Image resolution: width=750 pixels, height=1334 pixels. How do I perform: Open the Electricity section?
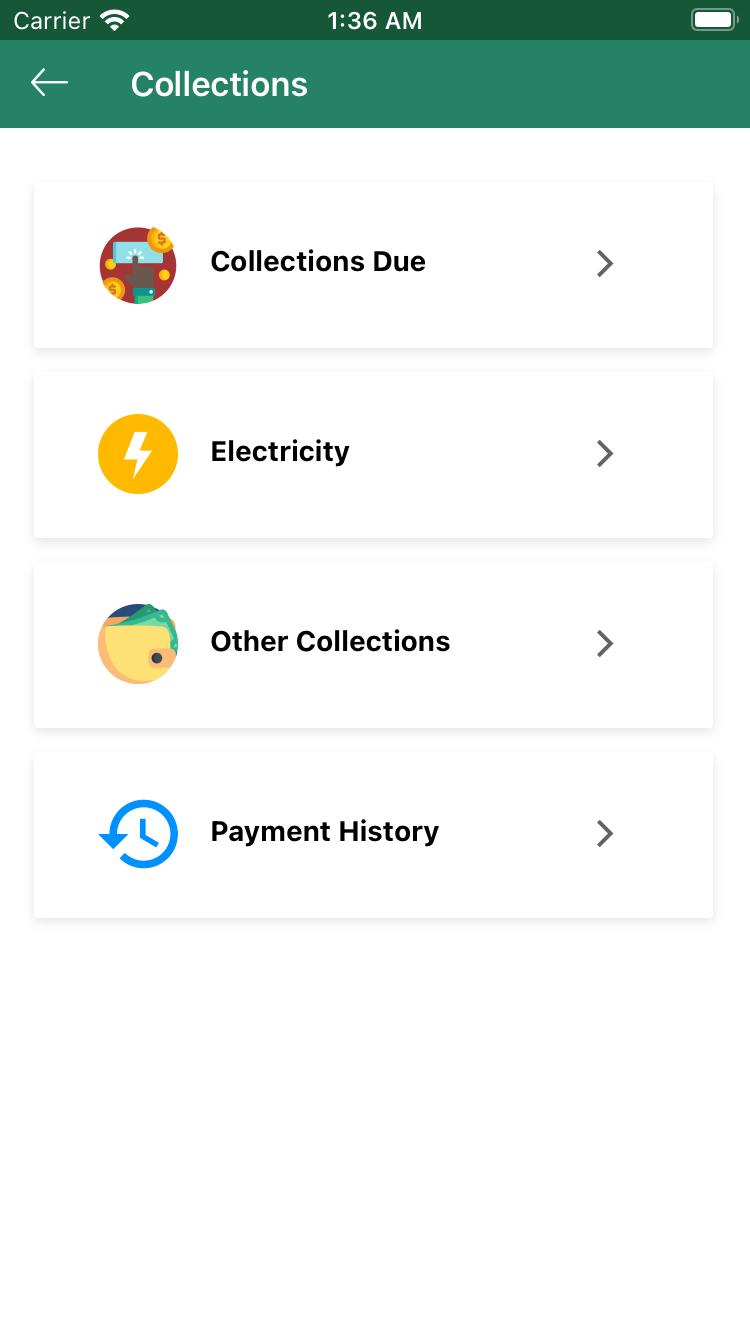click(373, 455)
